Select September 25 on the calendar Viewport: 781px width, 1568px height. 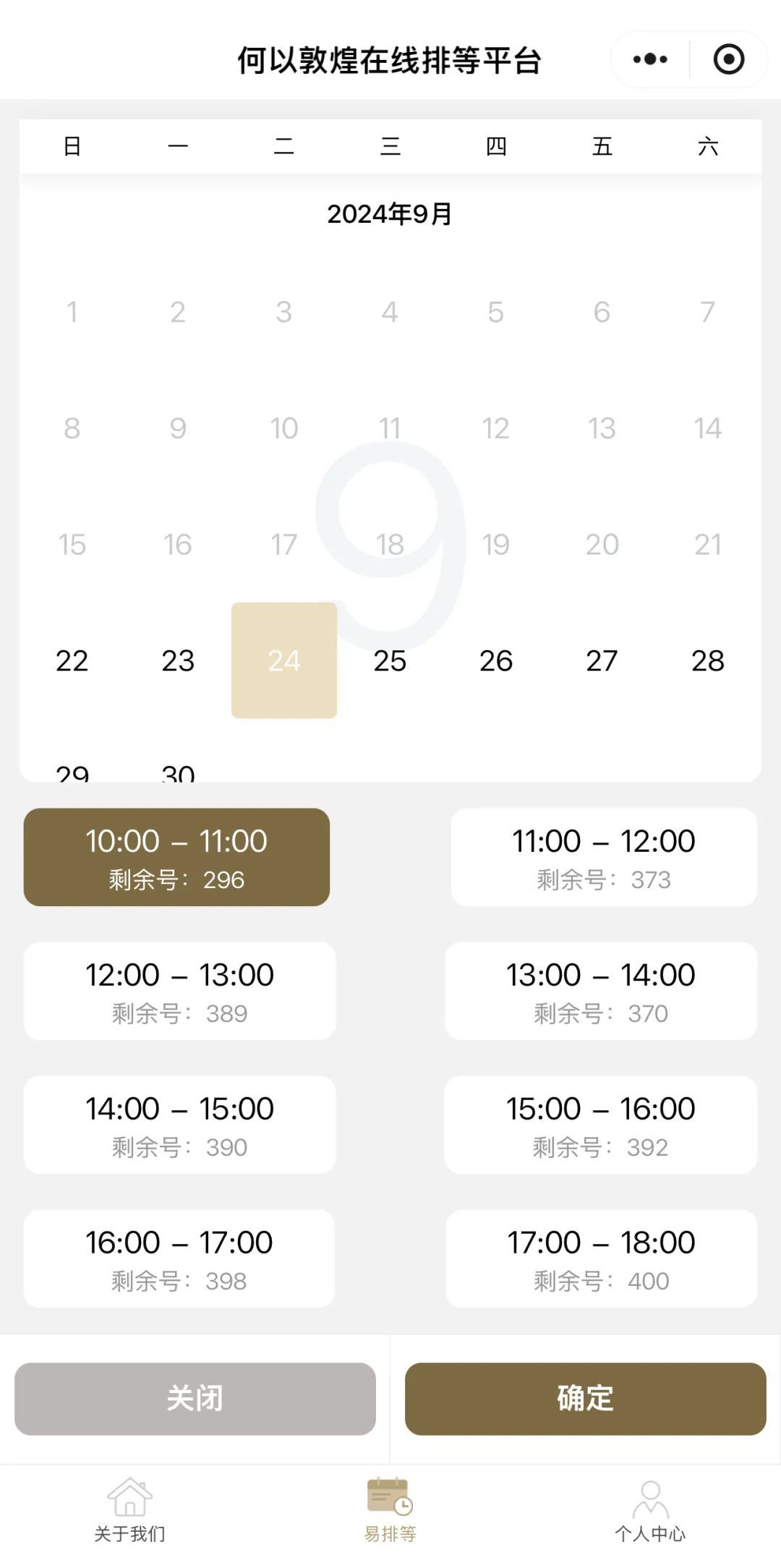(x=390, y=660)
